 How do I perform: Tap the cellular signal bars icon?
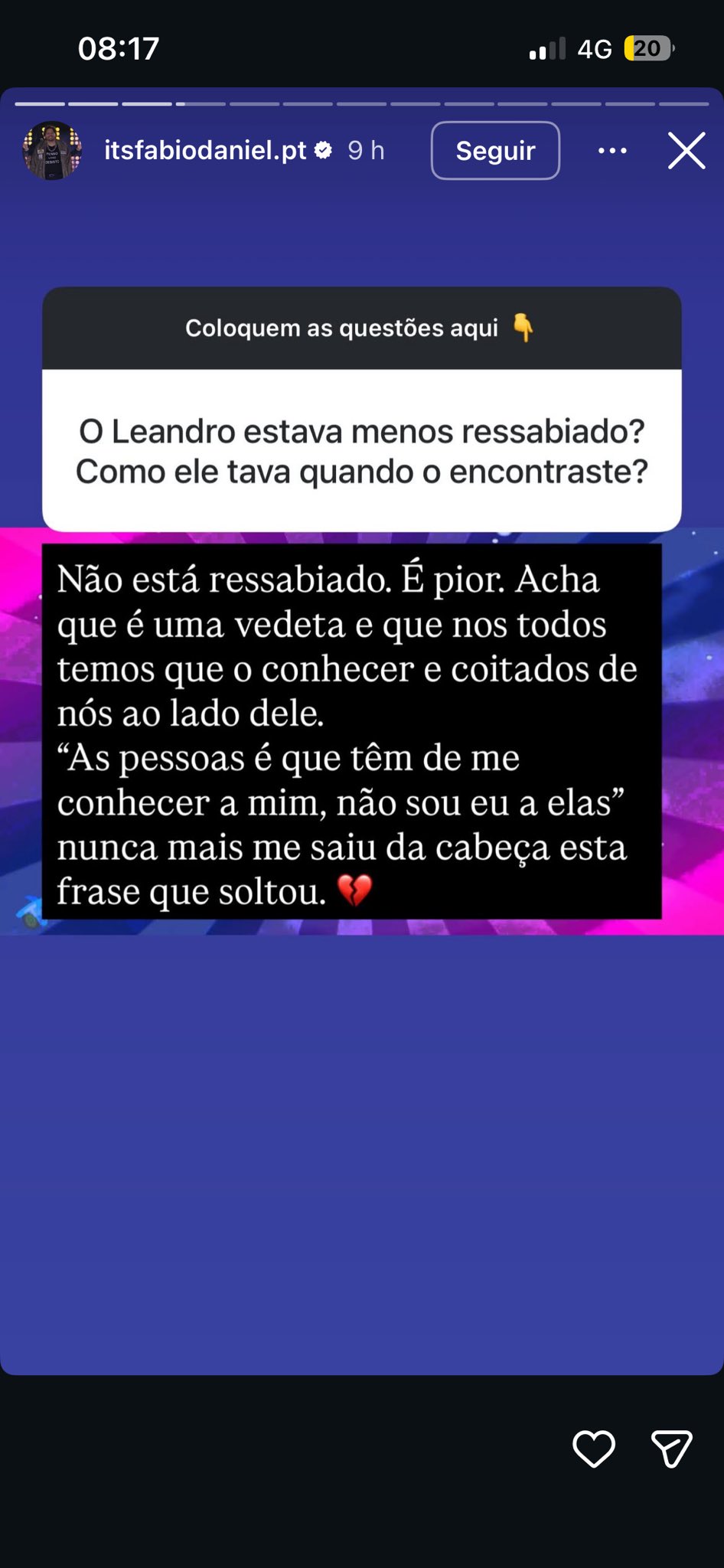tap(546, 48)
